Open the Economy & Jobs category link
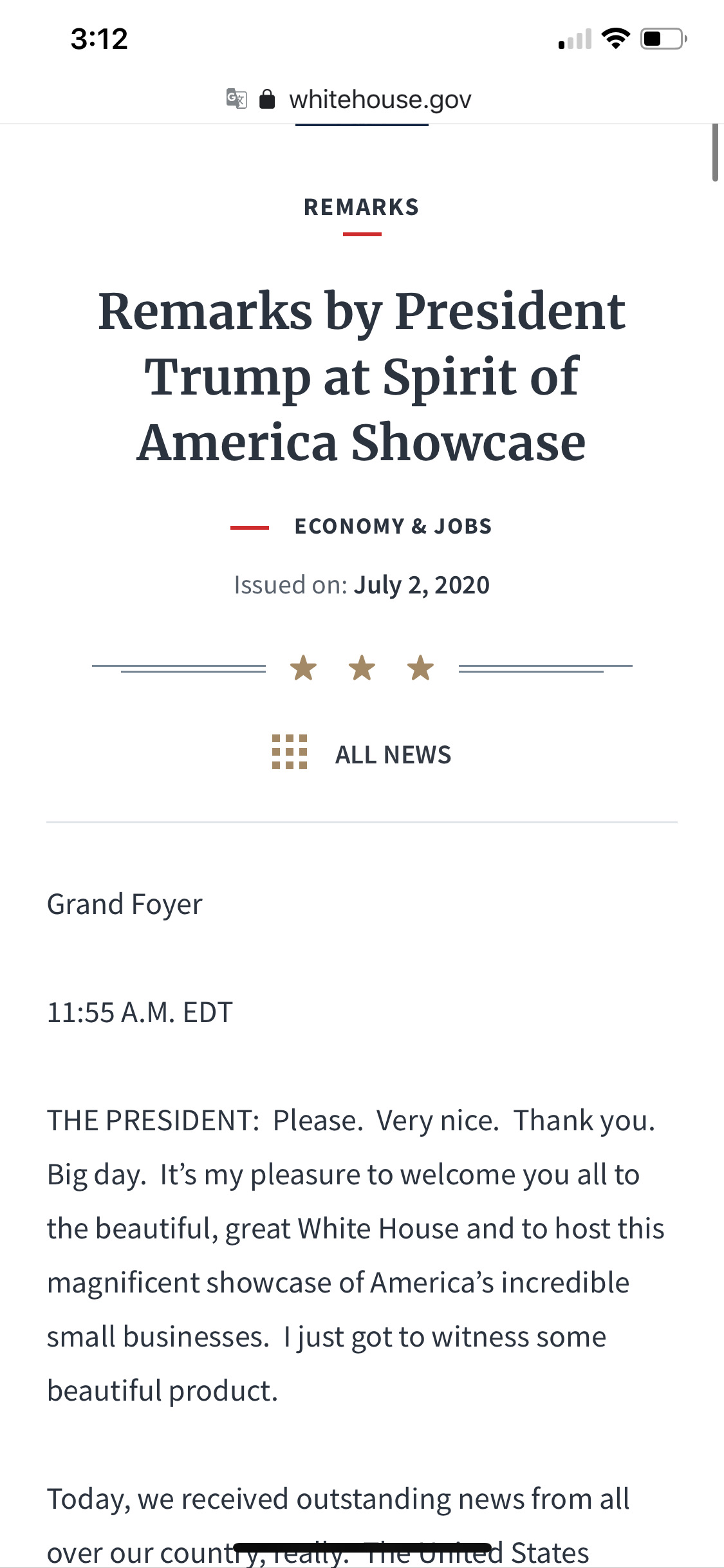 coord(393,527)
